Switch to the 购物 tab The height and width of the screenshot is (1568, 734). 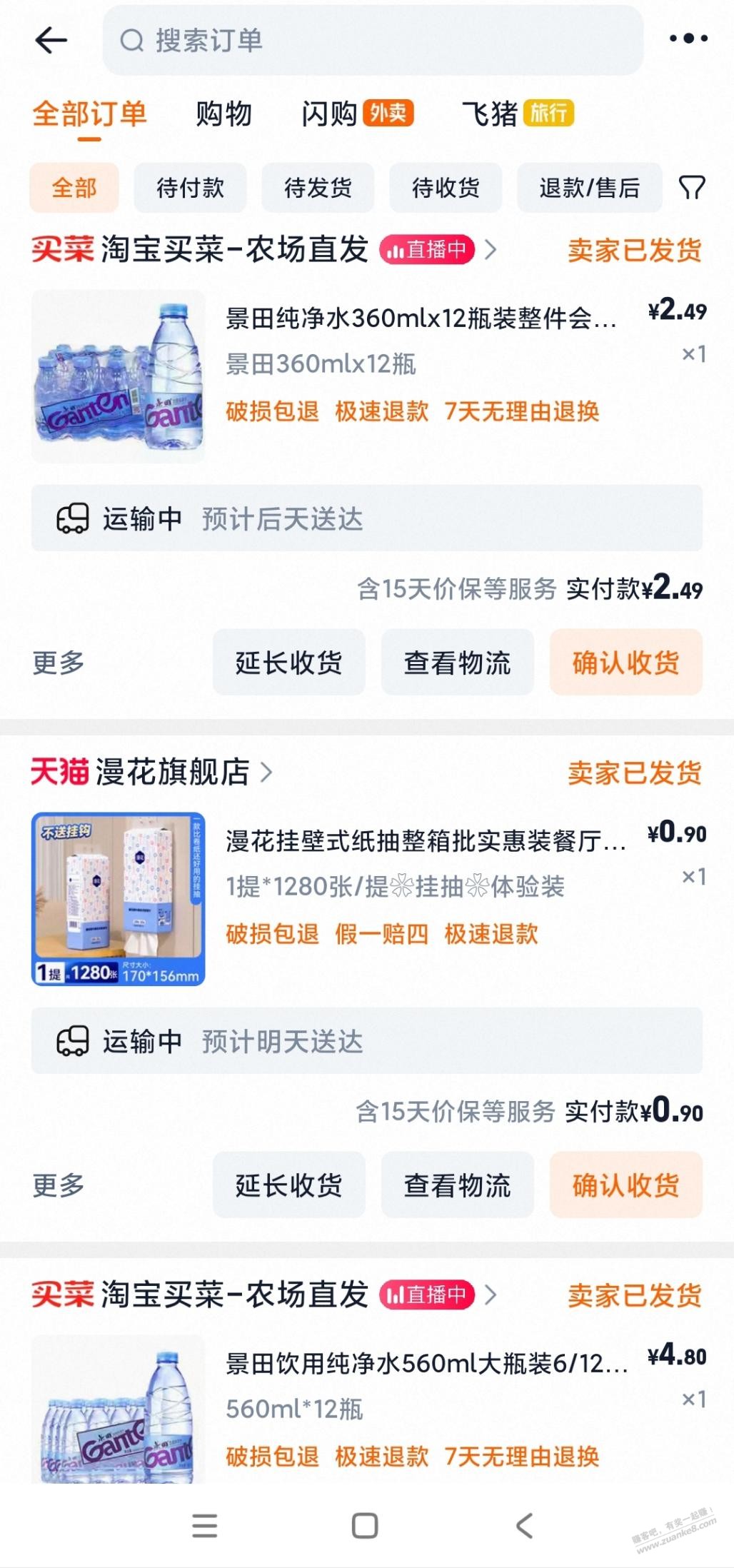tap(223, 114)
